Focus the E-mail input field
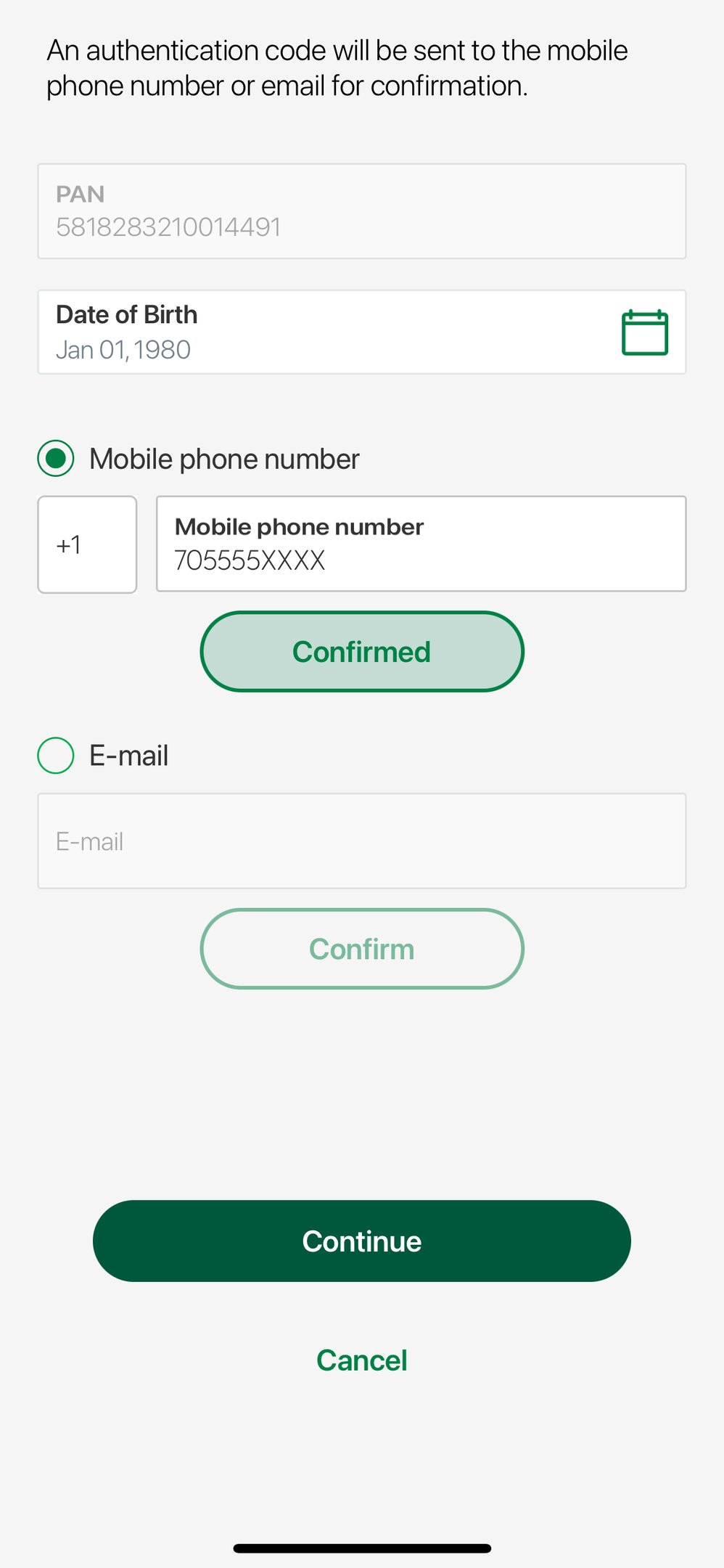 click(362, 841)
